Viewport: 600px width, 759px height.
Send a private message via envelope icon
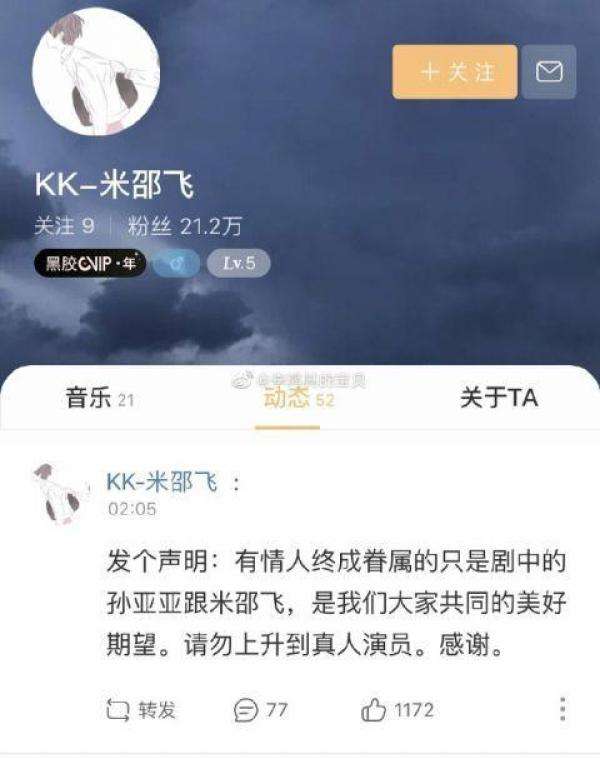click(x=549, y=72)
